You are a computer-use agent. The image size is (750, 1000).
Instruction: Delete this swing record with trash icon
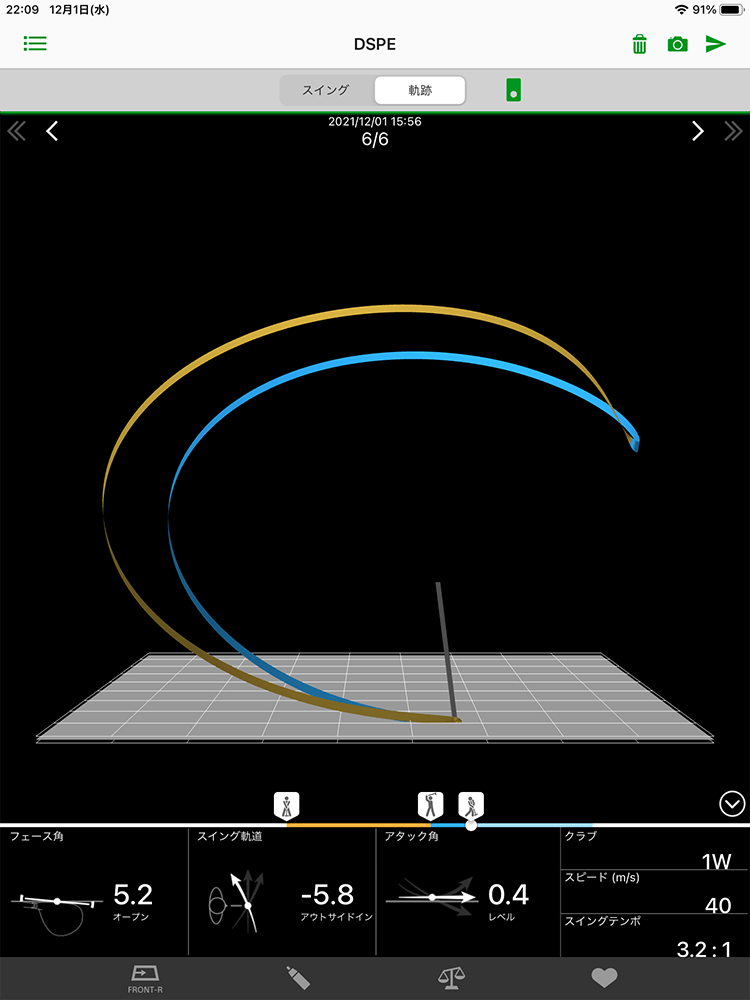[x=639, y=44]
